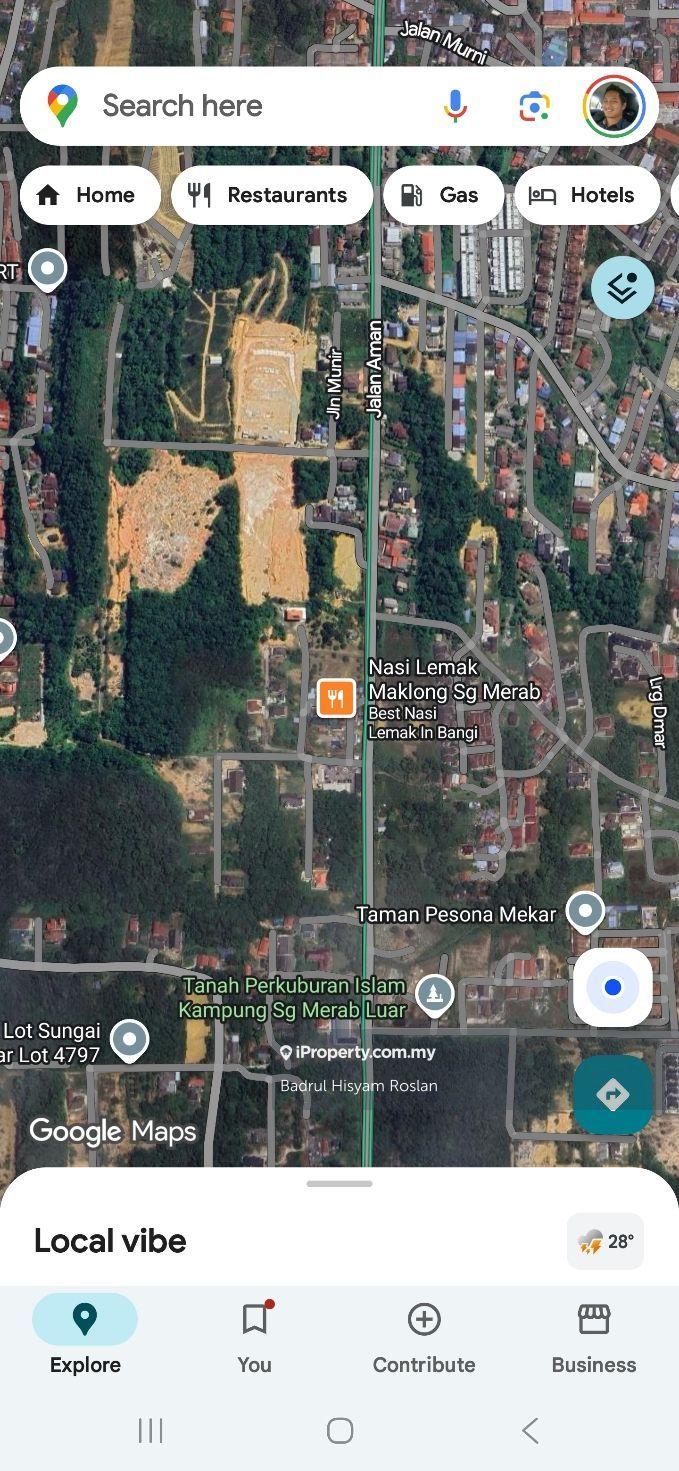Open the directions button

[613, 1095]
